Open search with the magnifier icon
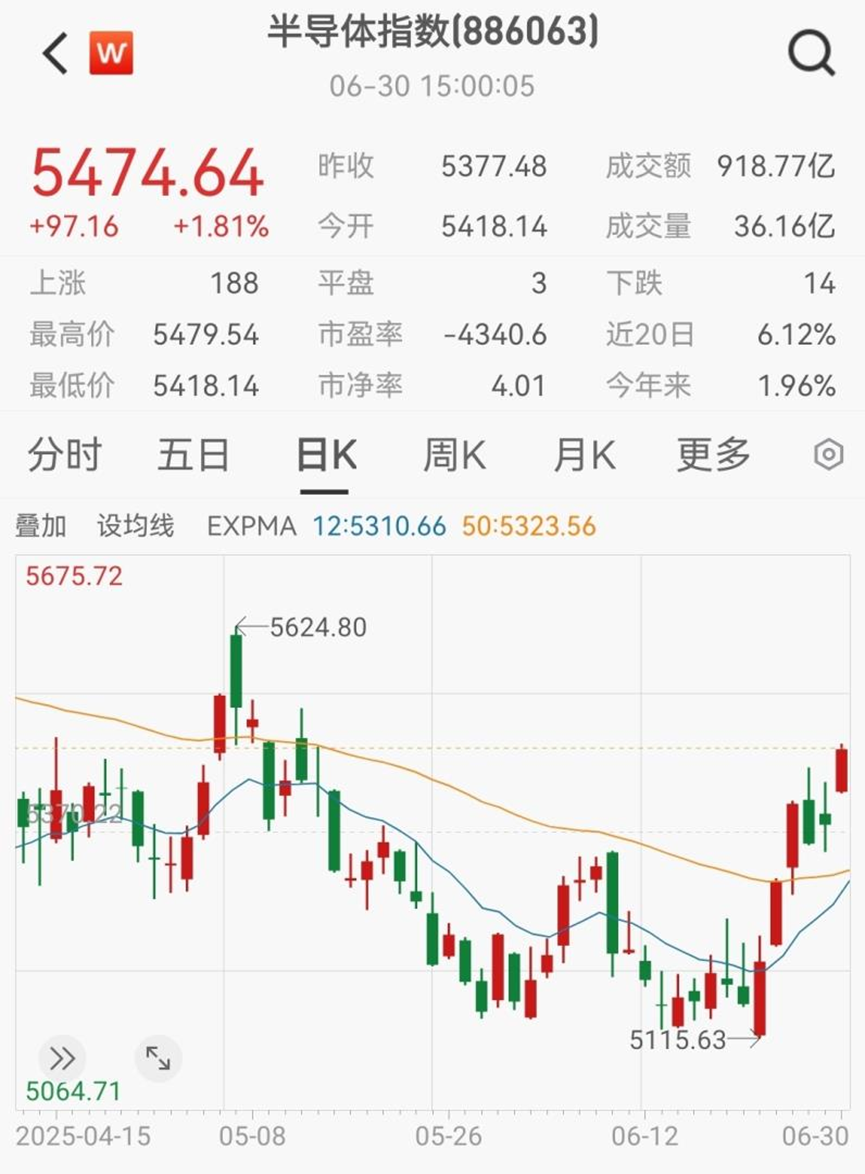Screen dimensions: 865x1174 [810, 53]
